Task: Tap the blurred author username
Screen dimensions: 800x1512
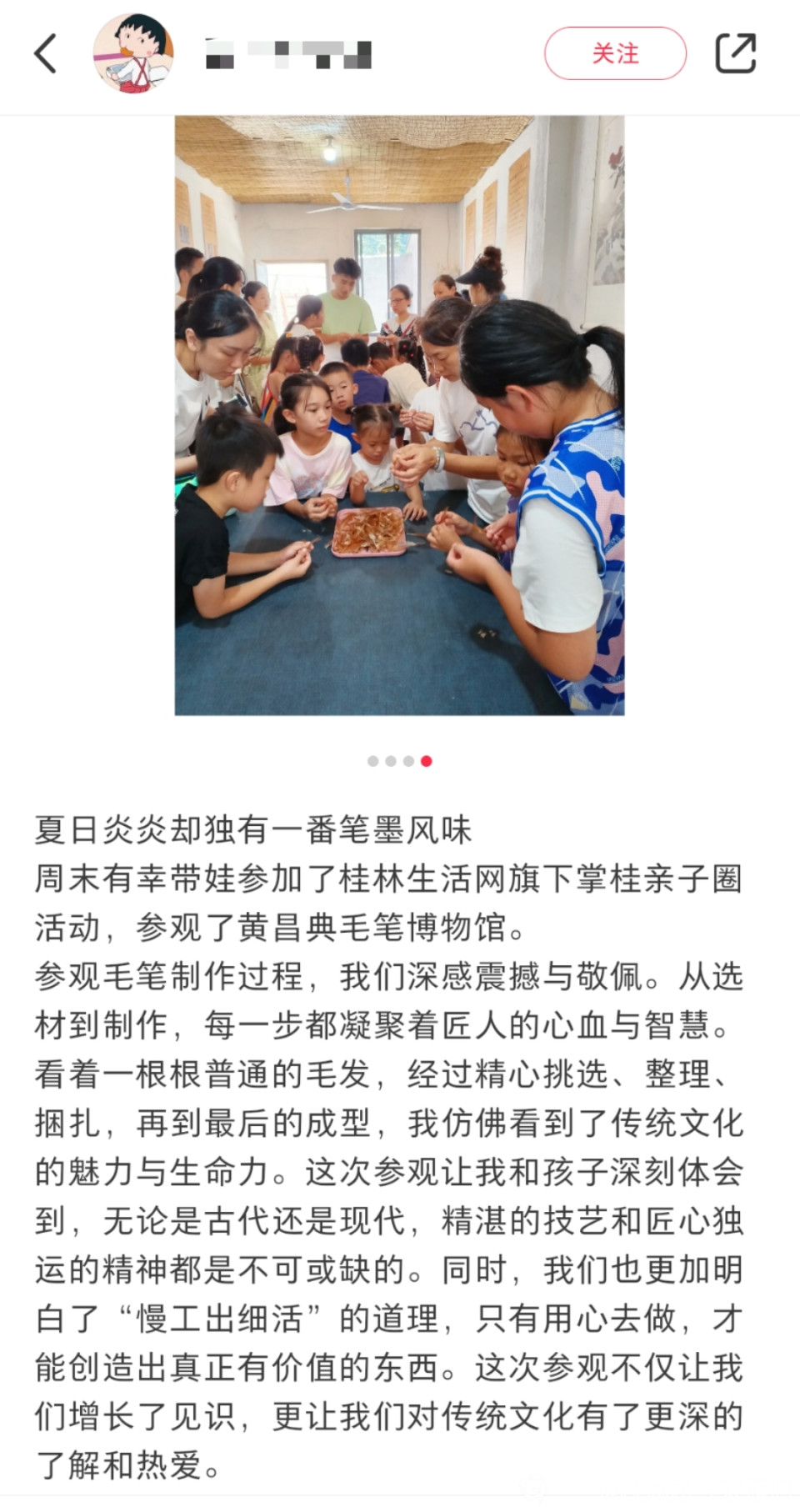Action: click(x=288, y=55)
